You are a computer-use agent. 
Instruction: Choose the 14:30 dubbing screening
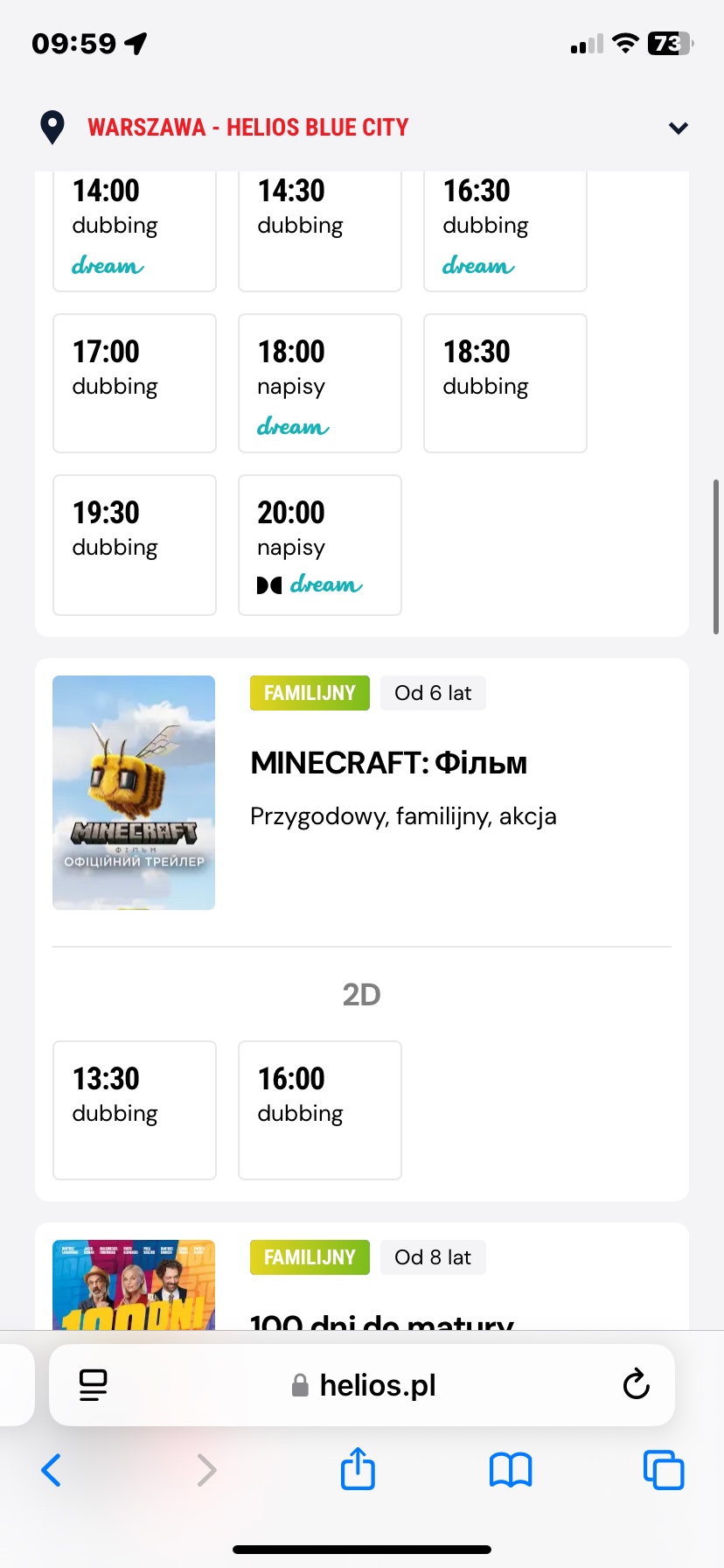point(320,230)
